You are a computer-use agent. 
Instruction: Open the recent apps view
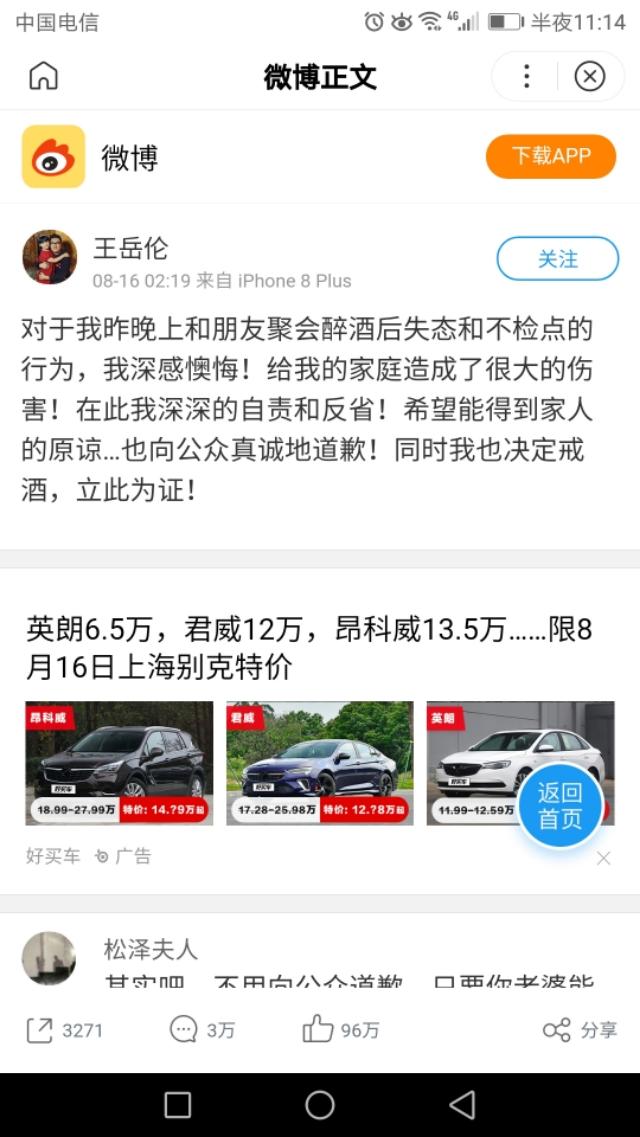coord(178,1105)
